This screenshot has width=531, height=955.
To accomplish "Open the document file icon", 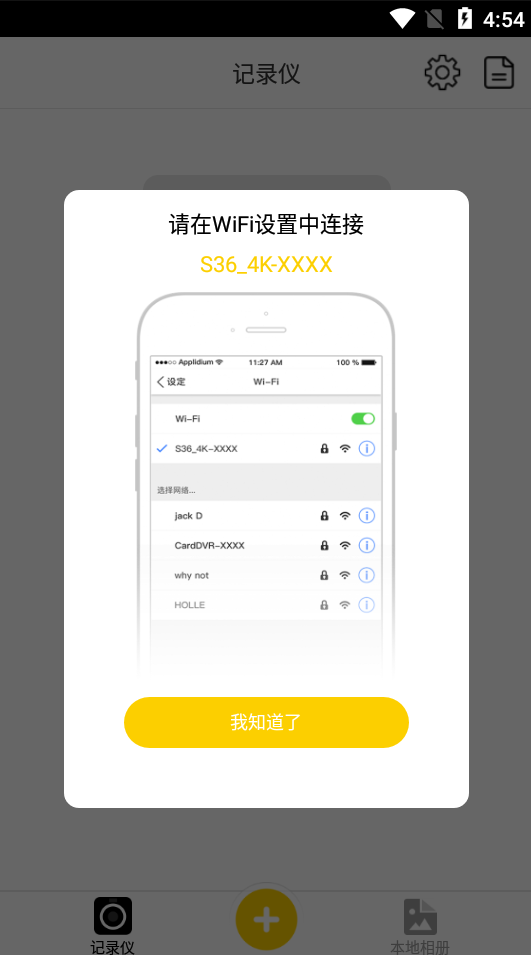I will [x=499, y=73].
